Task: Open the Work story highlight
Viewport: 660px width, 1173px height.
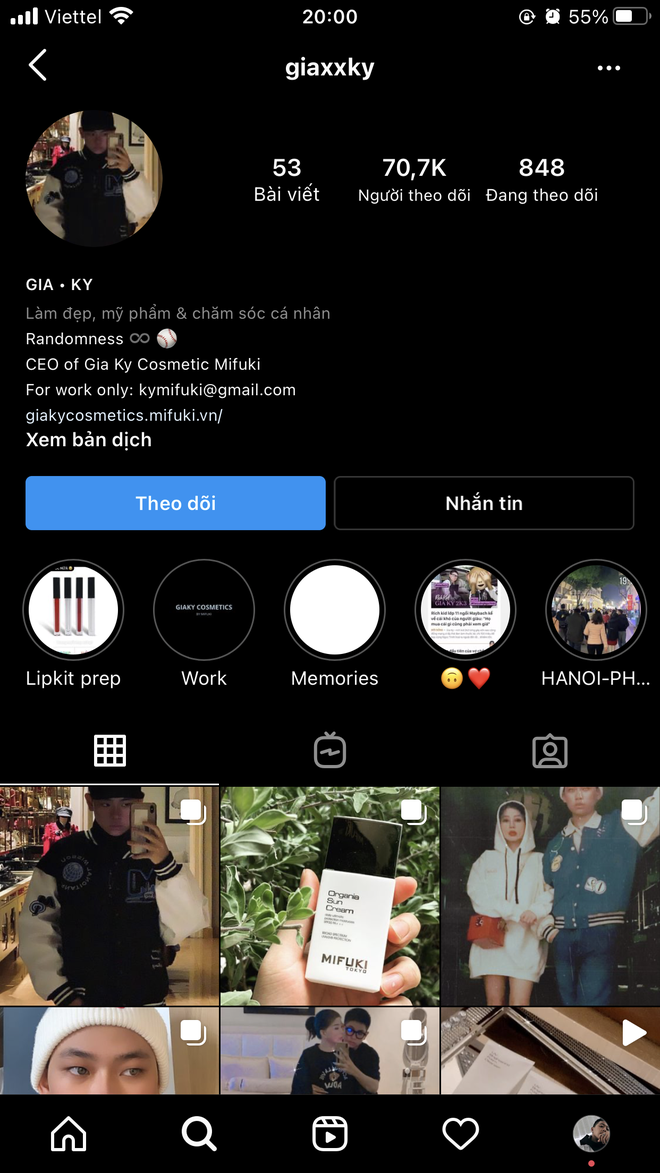Action: click(204, 610)
